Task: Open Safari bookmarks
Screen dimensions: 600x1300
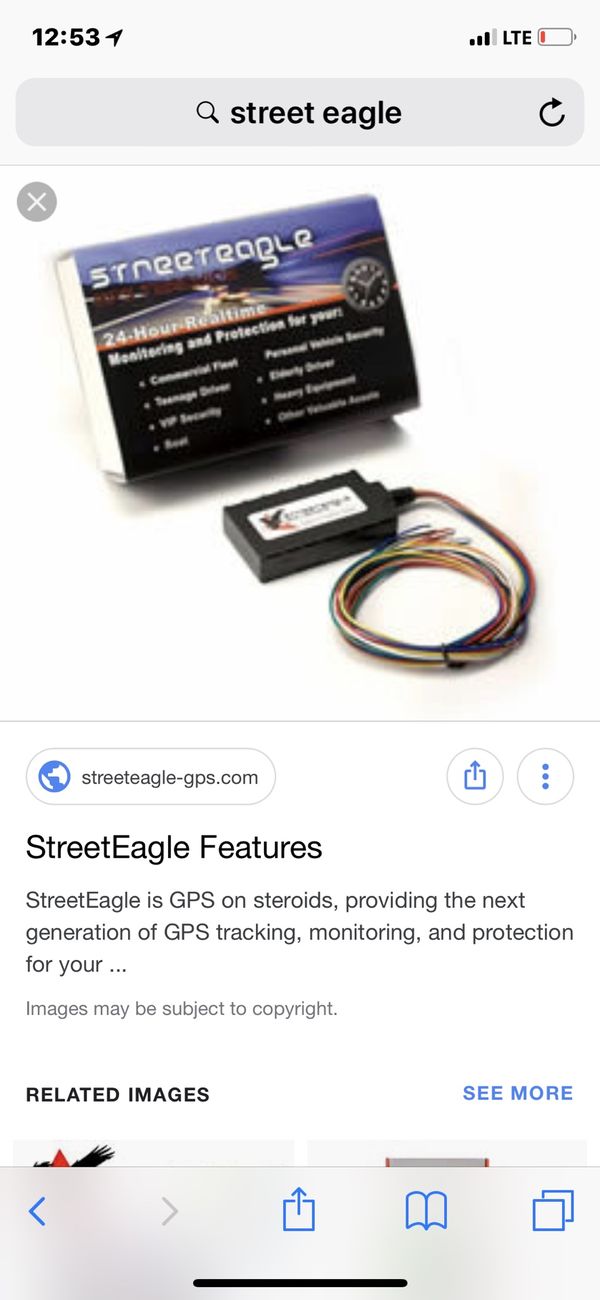Action: point(426,1212)
